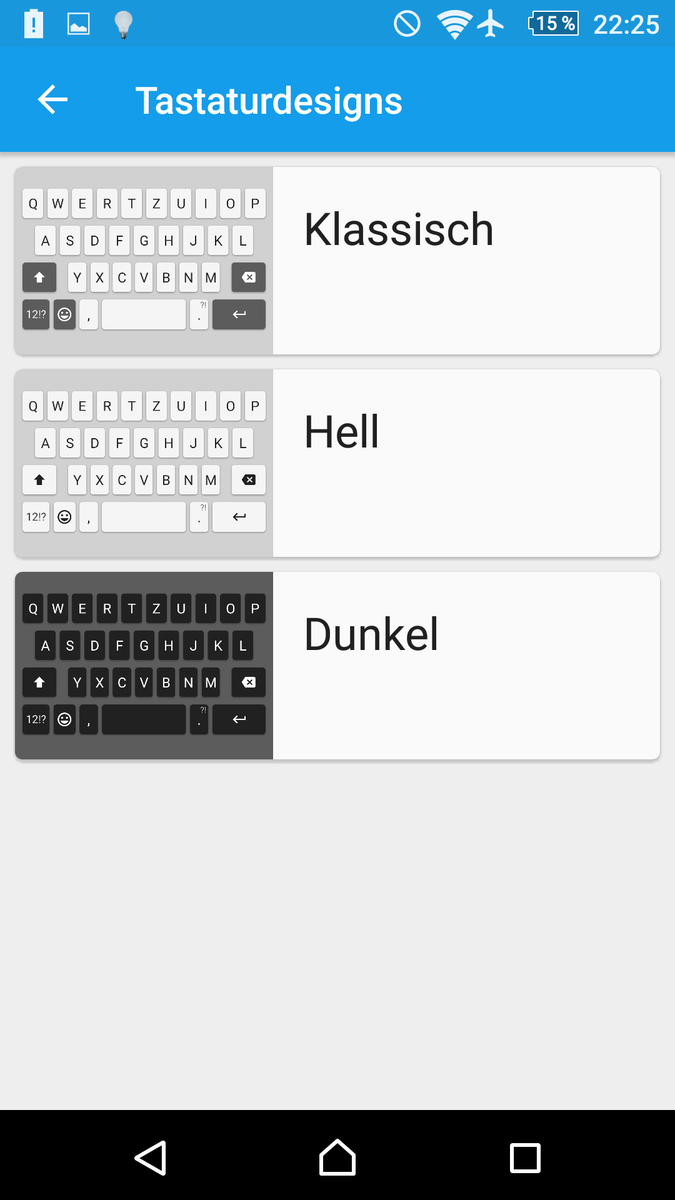This screenshot has height=1200, width=675.
Task: Choose the Hell keyboard theme
Action: pyautogui.click(x=337, y=463)
